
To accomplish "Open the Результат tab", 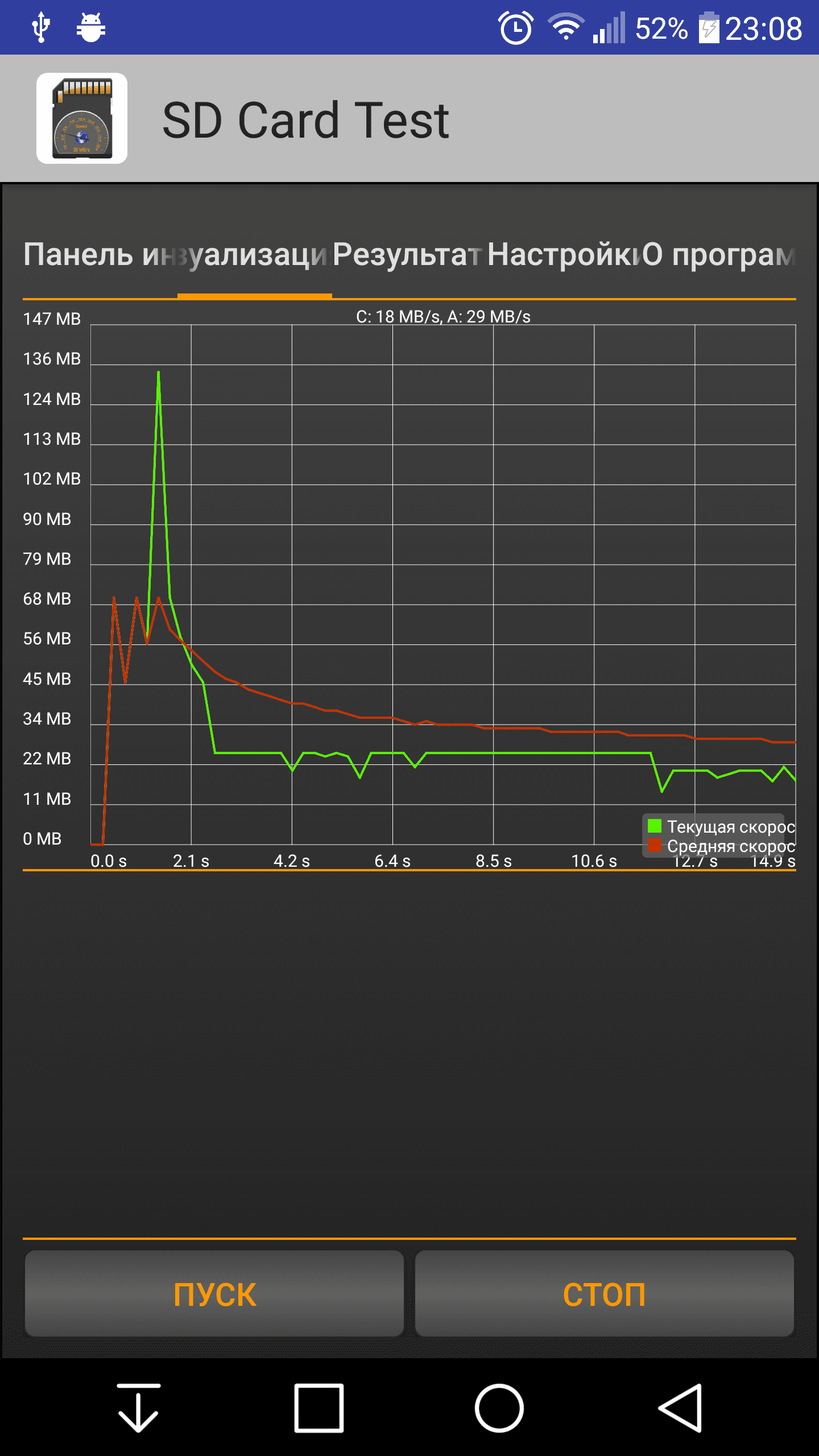I will tap(407, 254).
